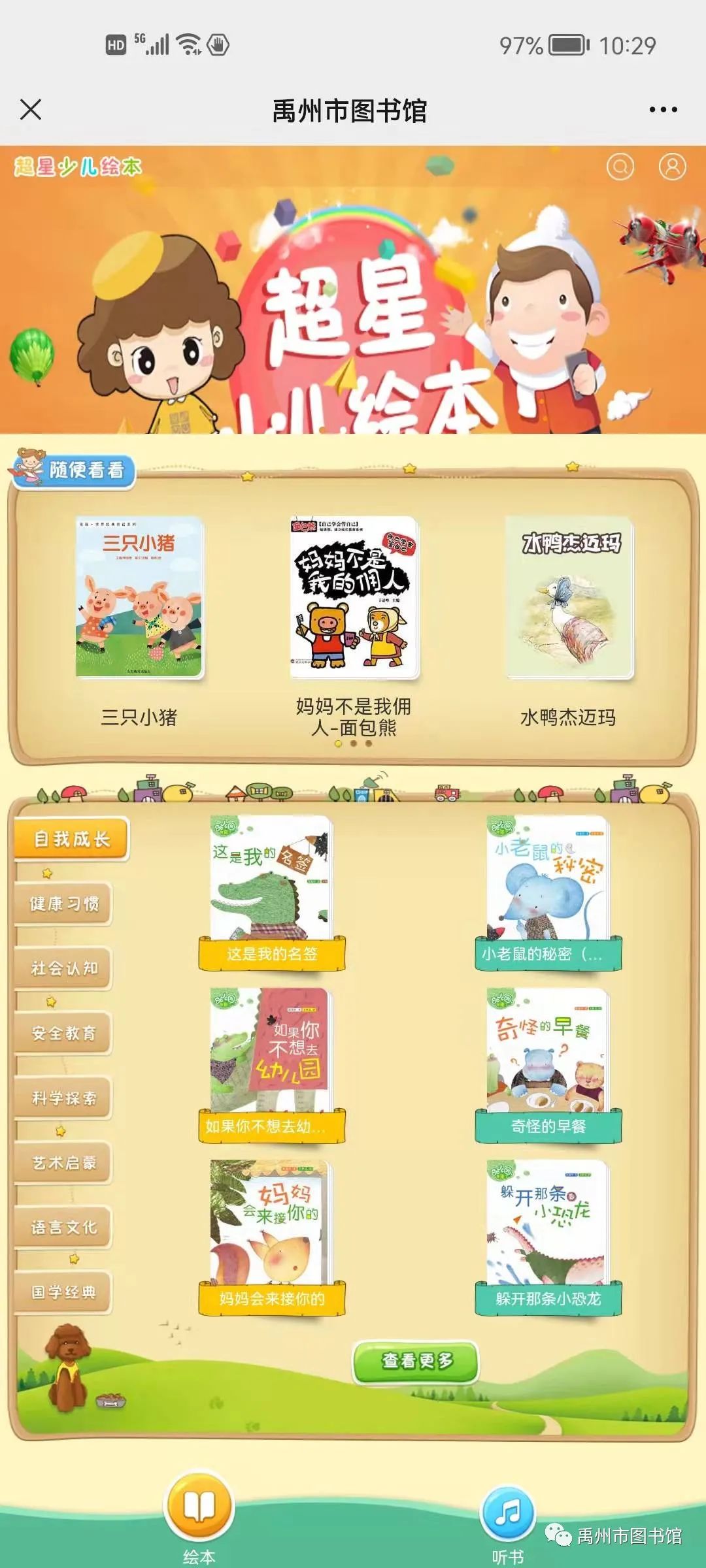Open the user profile icon
The image size is (706, 1568).
672,167
